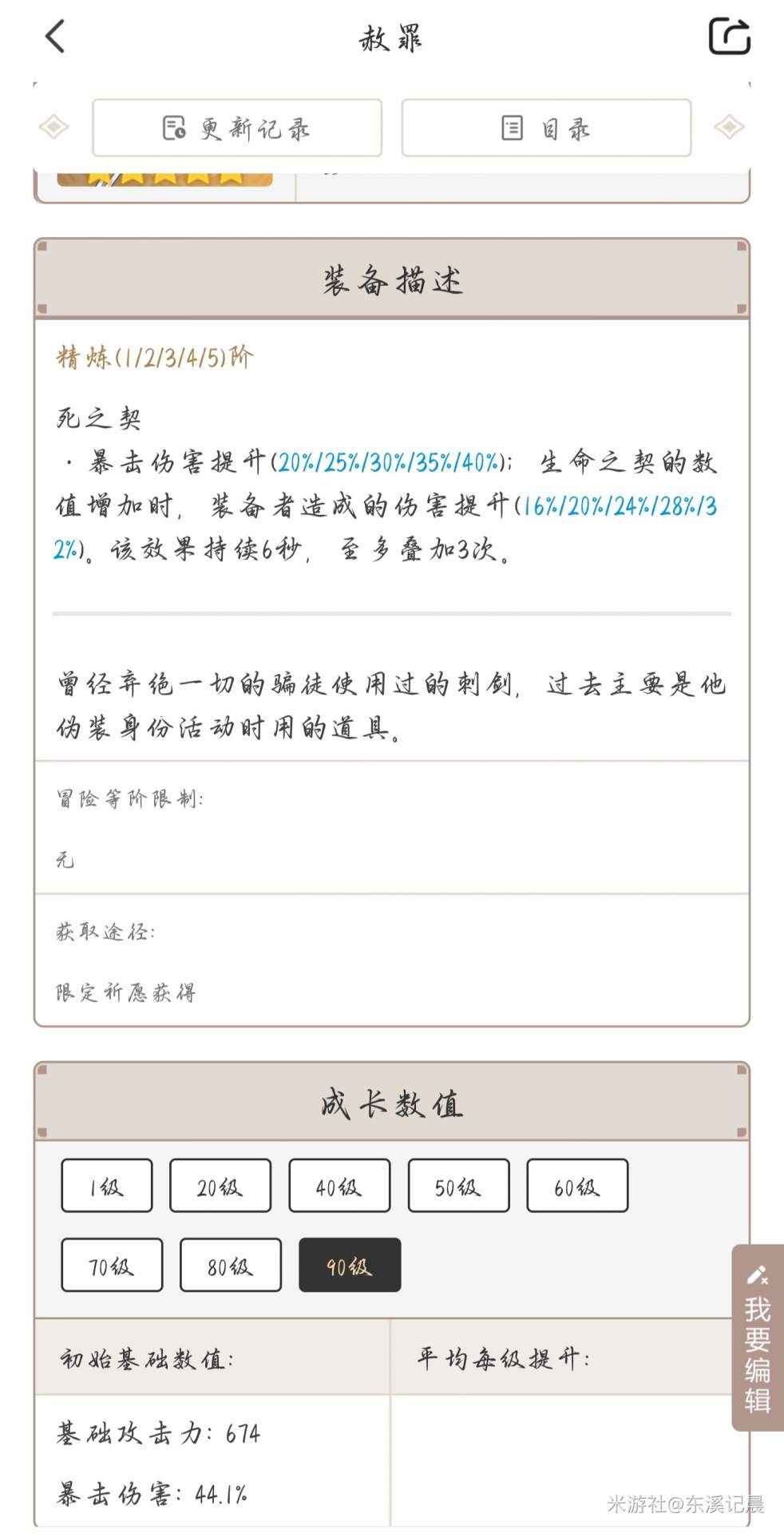This screenshot has height=1533, width=784.
Task: View 70级 growth values
Action: click(x=112, y=1265)
